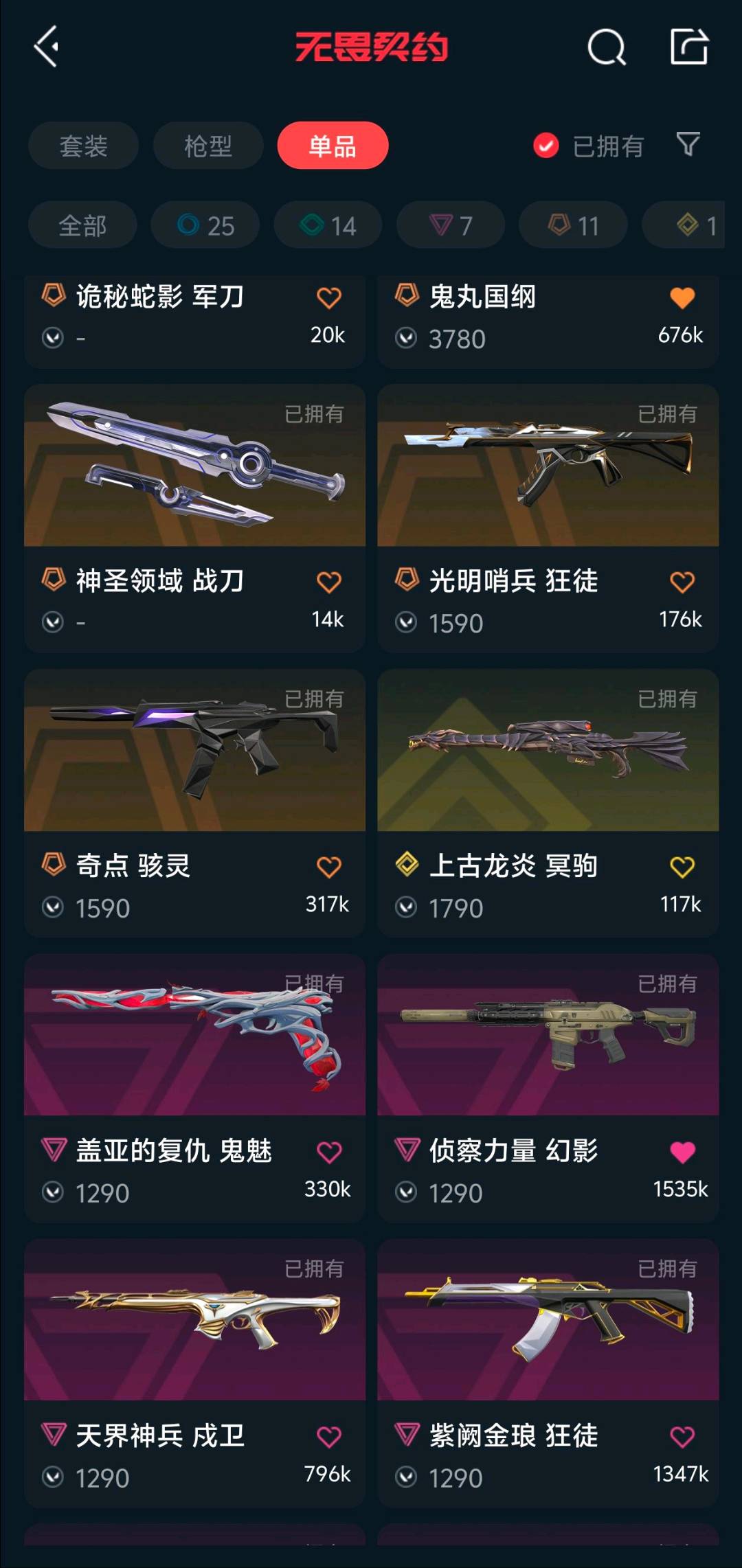Open the search icon
Image resolution: width=742 pixels, height=1568 pixels.
(x=607, y=47)
